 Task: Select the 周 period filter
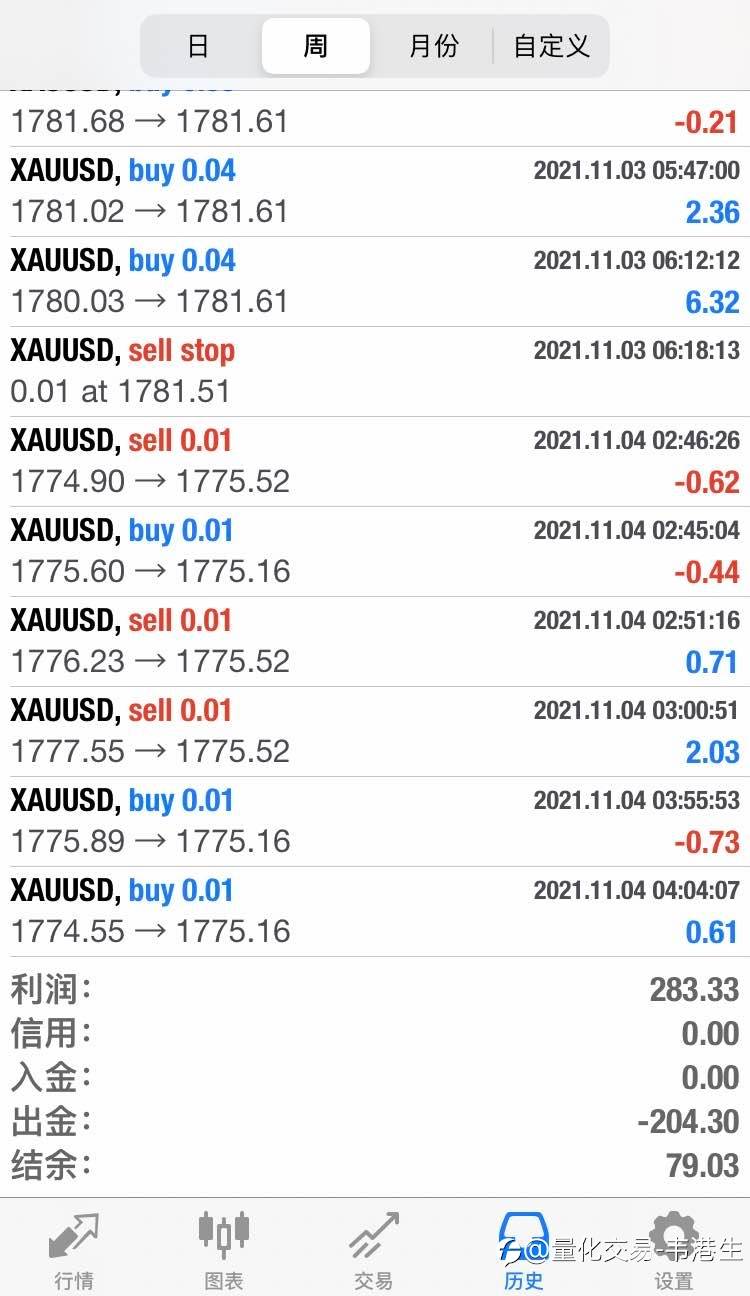click(x=316, y=46)
